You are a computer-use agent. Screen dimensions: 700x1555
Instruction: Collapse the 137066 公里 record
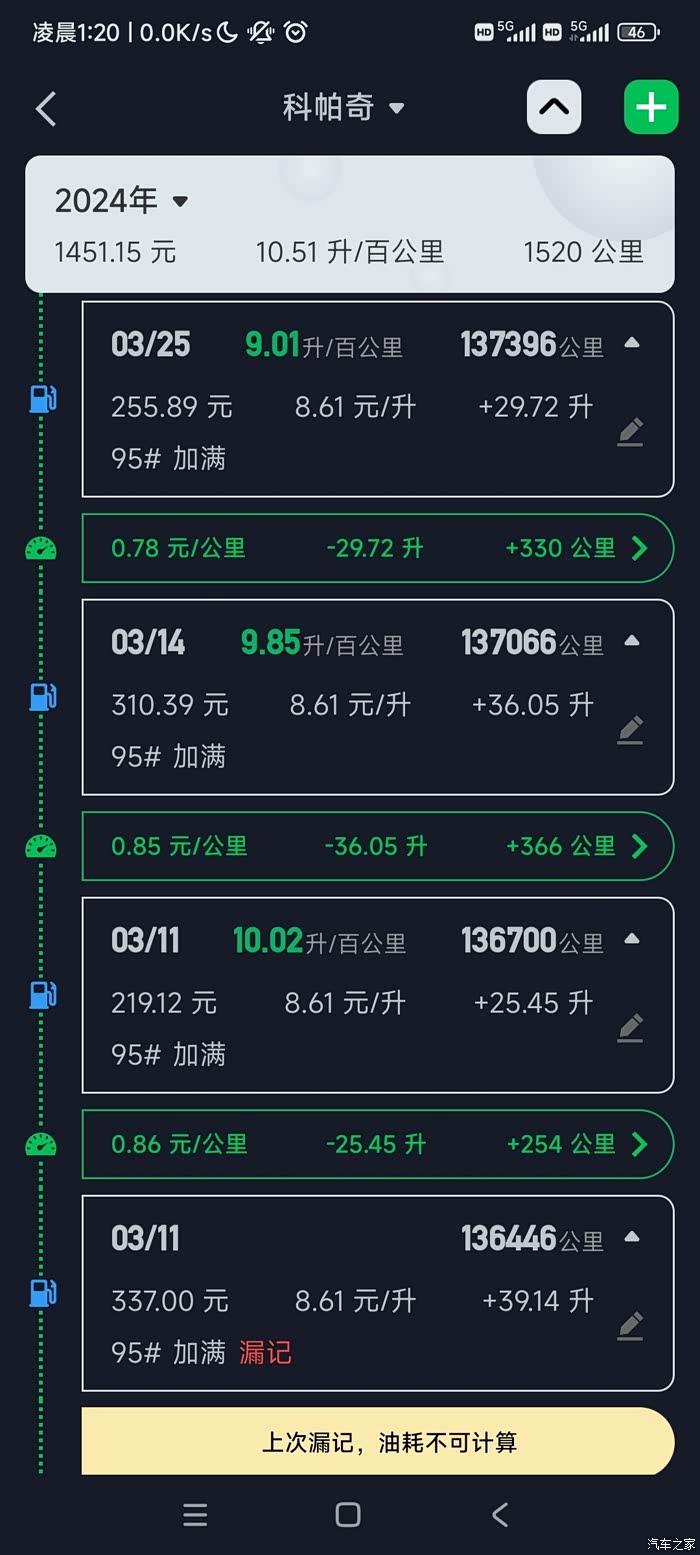tap(631, 641)
